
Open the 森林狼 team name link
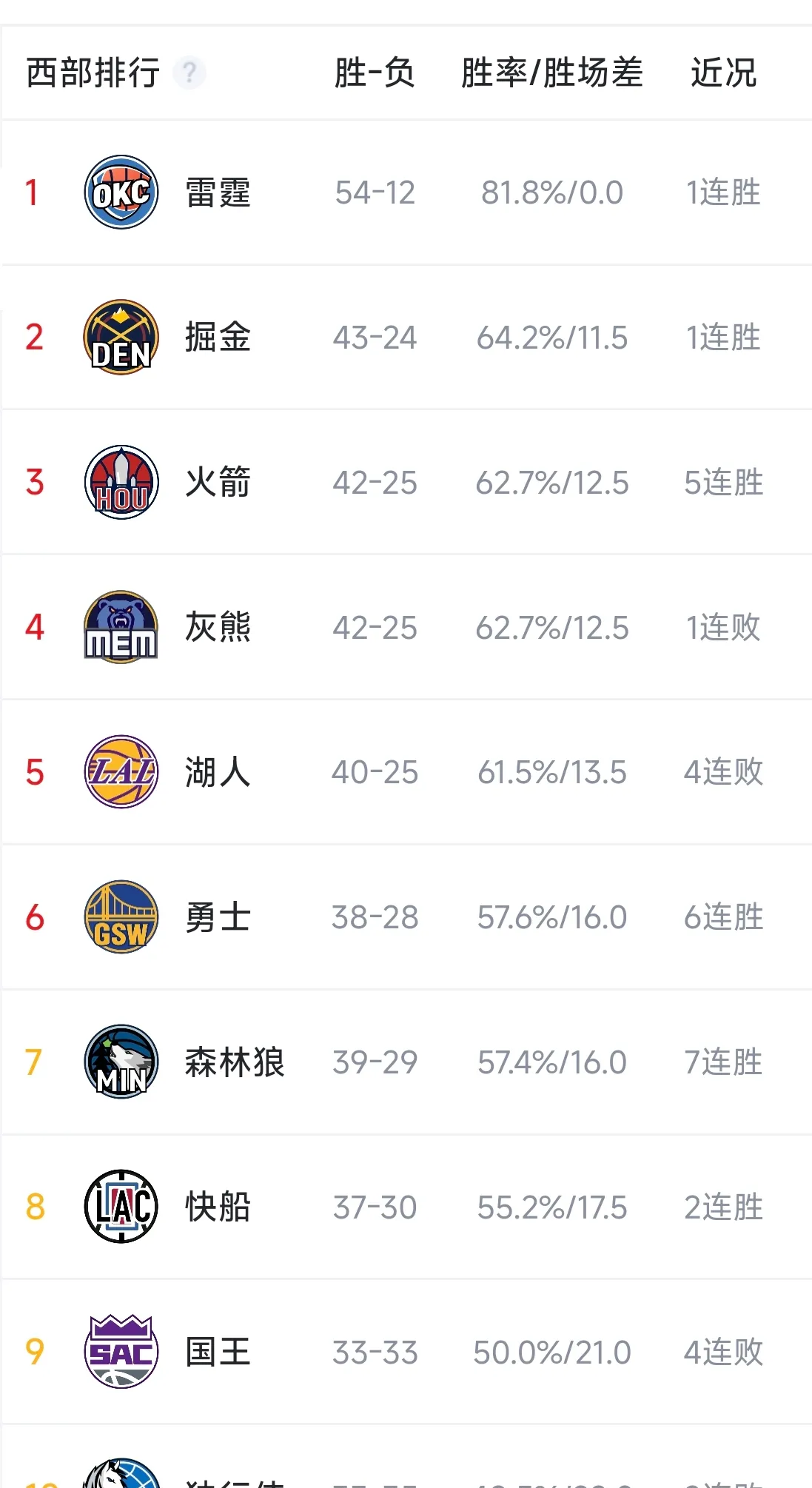[x=234, y=1062]
